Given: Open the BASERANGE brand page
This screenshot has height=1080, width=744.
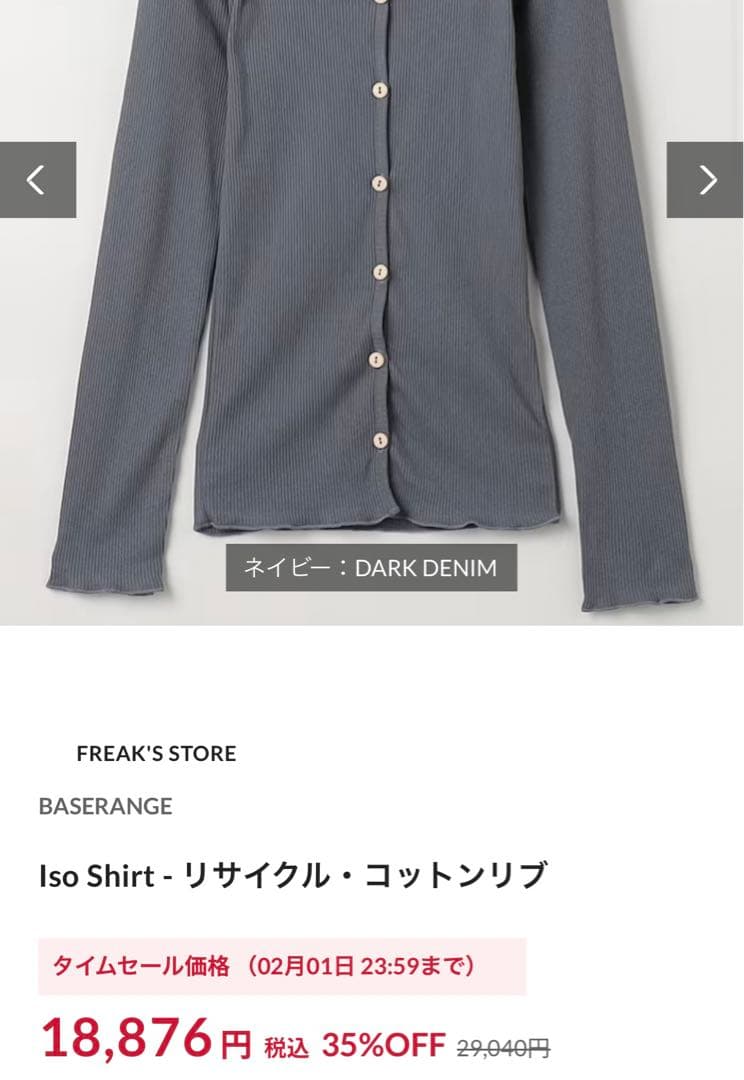Looking at the screenshot, I should point(104,807).
